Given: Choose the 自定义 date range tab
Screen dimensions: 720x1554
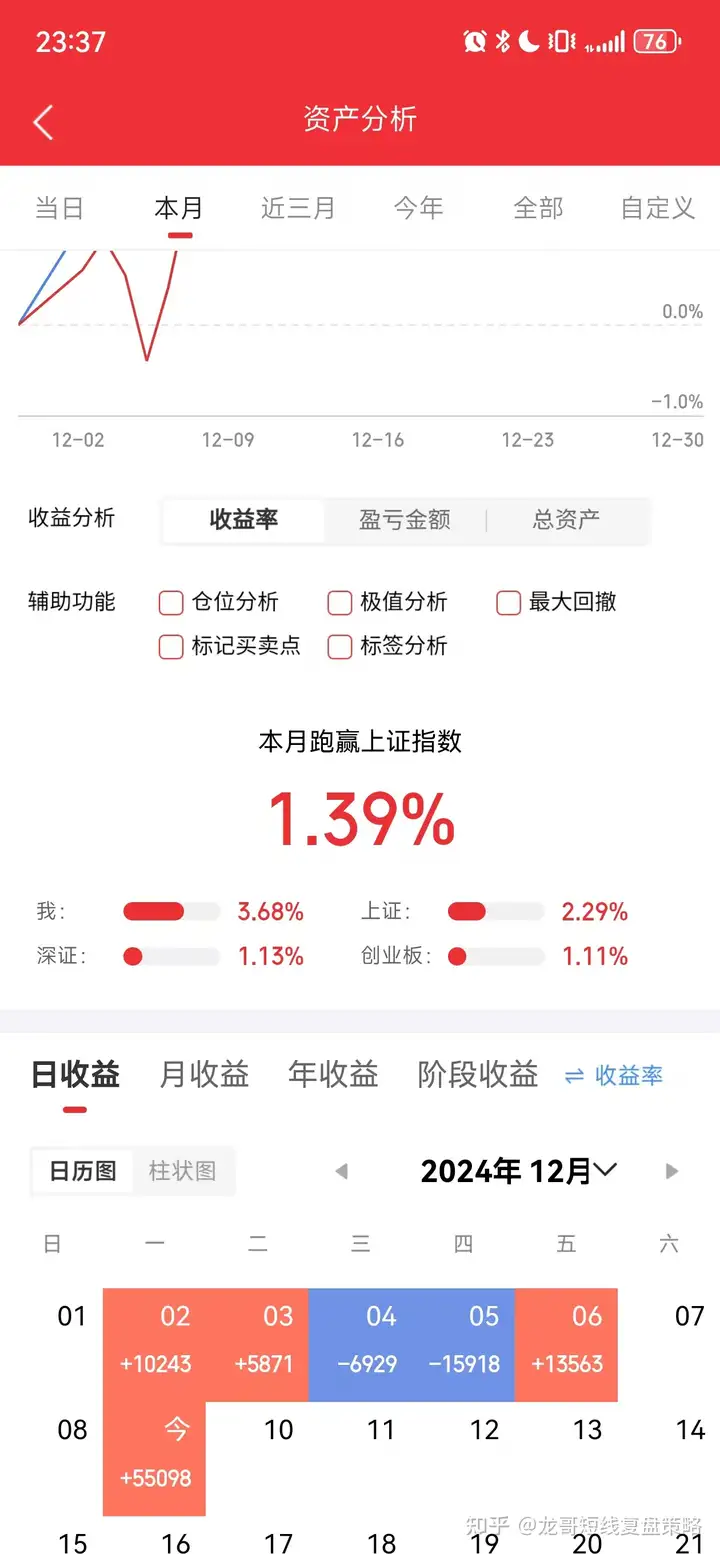Looking at the screenshot, I should [657, 208].
